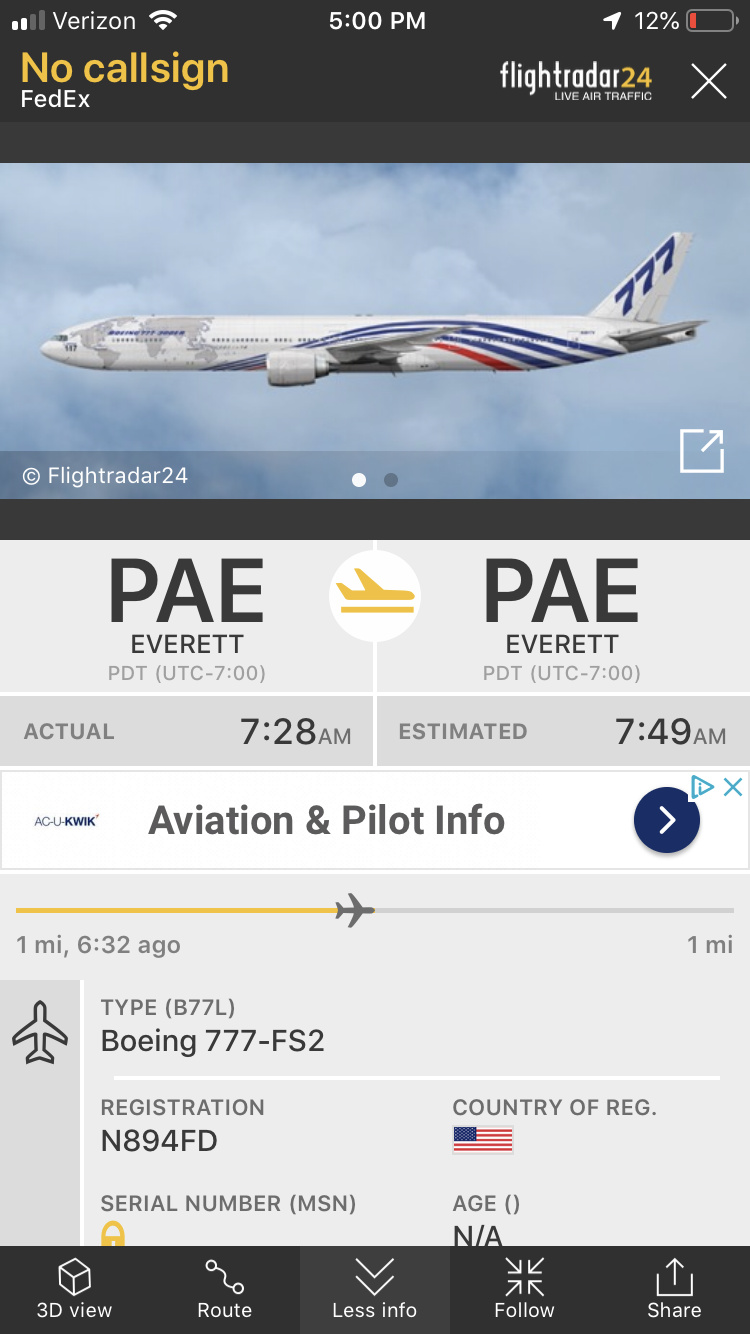Image resolution: width=750 pixels, height=1334 pixels.
Task: Close the flight details panel
Action: 708,81
